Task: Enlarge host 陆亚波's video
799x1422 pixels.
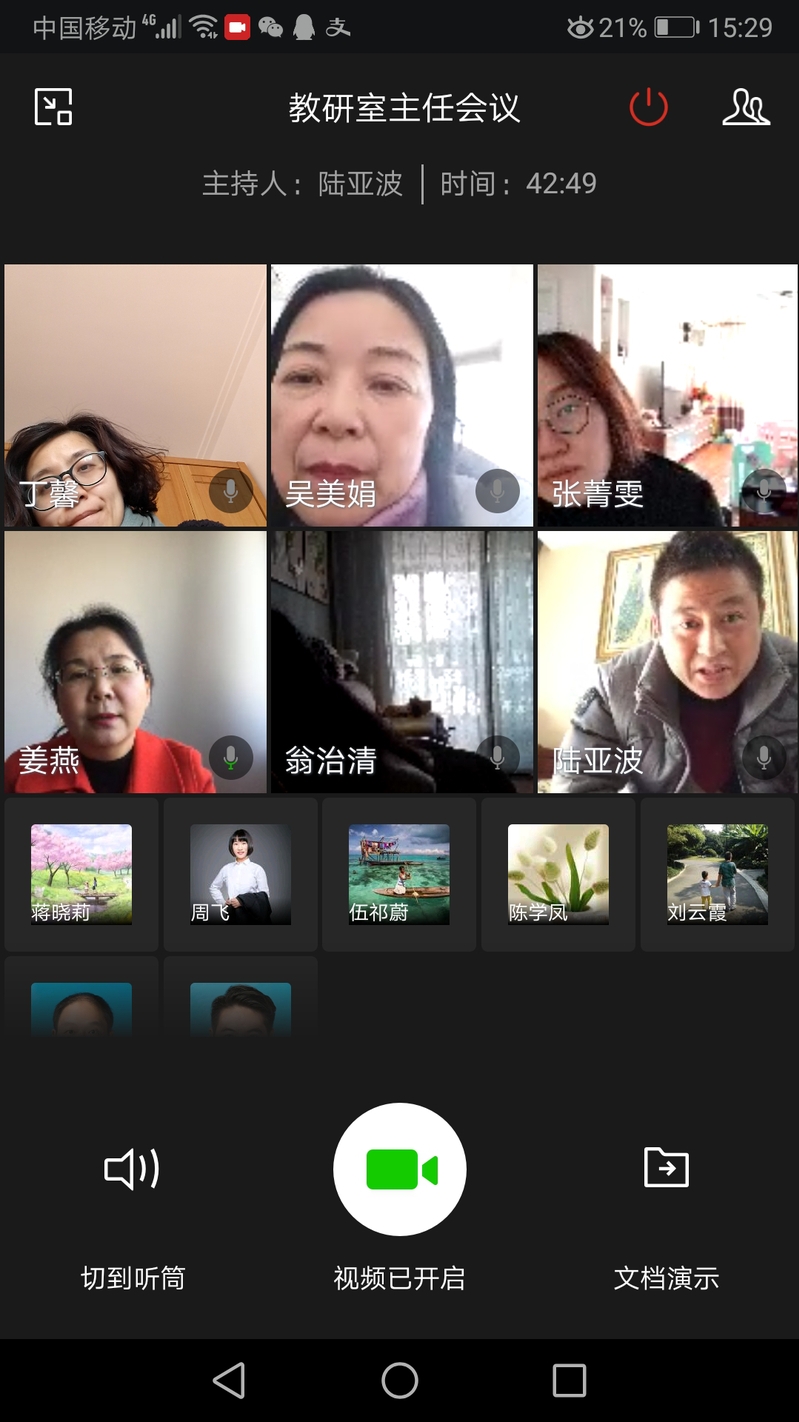Action: (x=667, y=661)
